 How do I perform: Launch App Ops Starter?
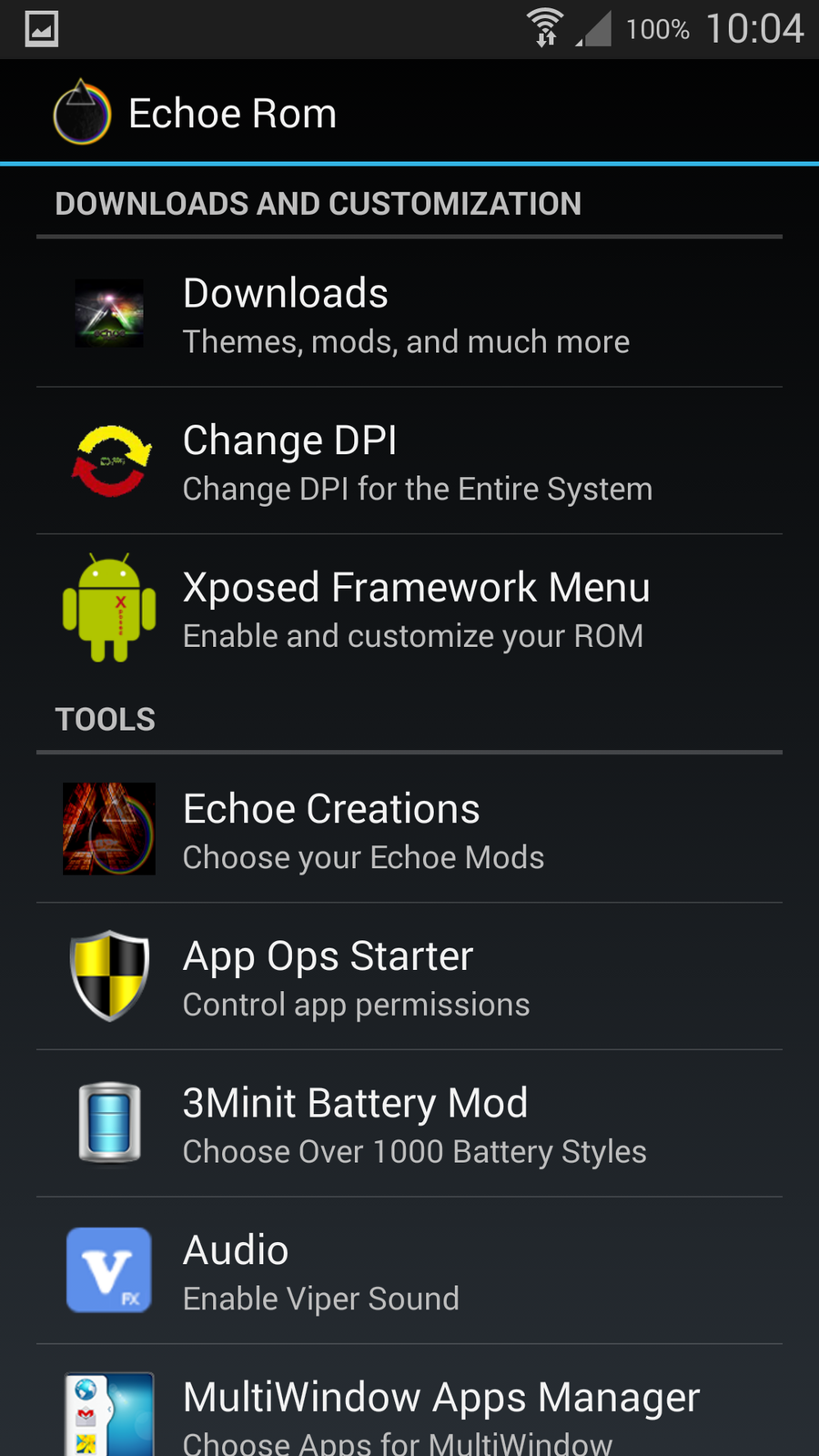pyautogui.click(x=409, y=977)
